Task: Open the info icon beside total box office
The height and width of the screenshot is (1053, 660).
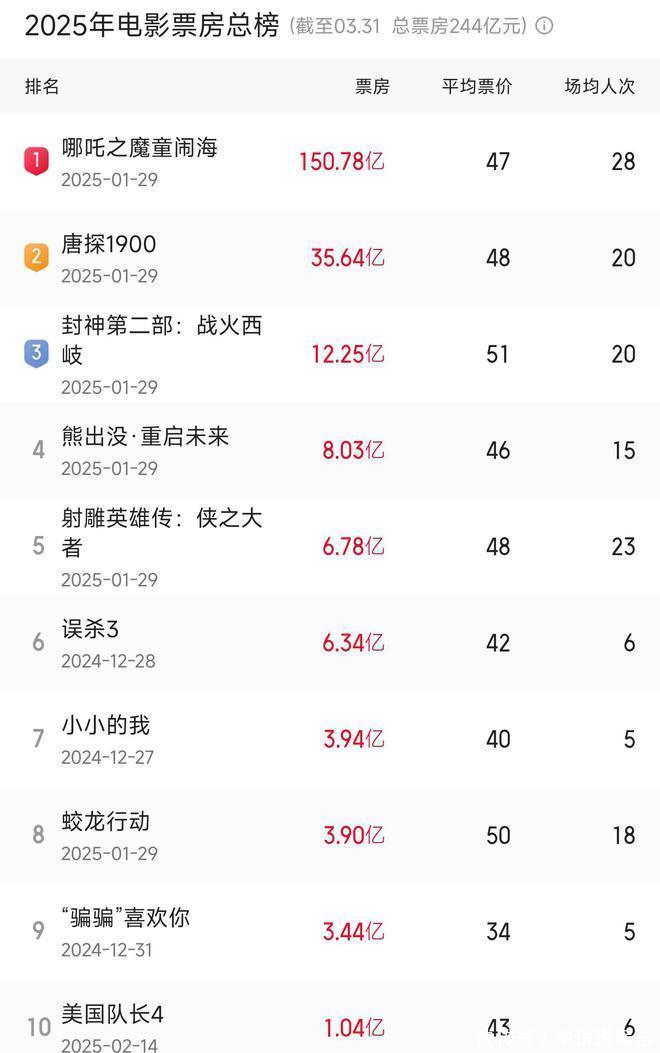Action: [545, 26]
